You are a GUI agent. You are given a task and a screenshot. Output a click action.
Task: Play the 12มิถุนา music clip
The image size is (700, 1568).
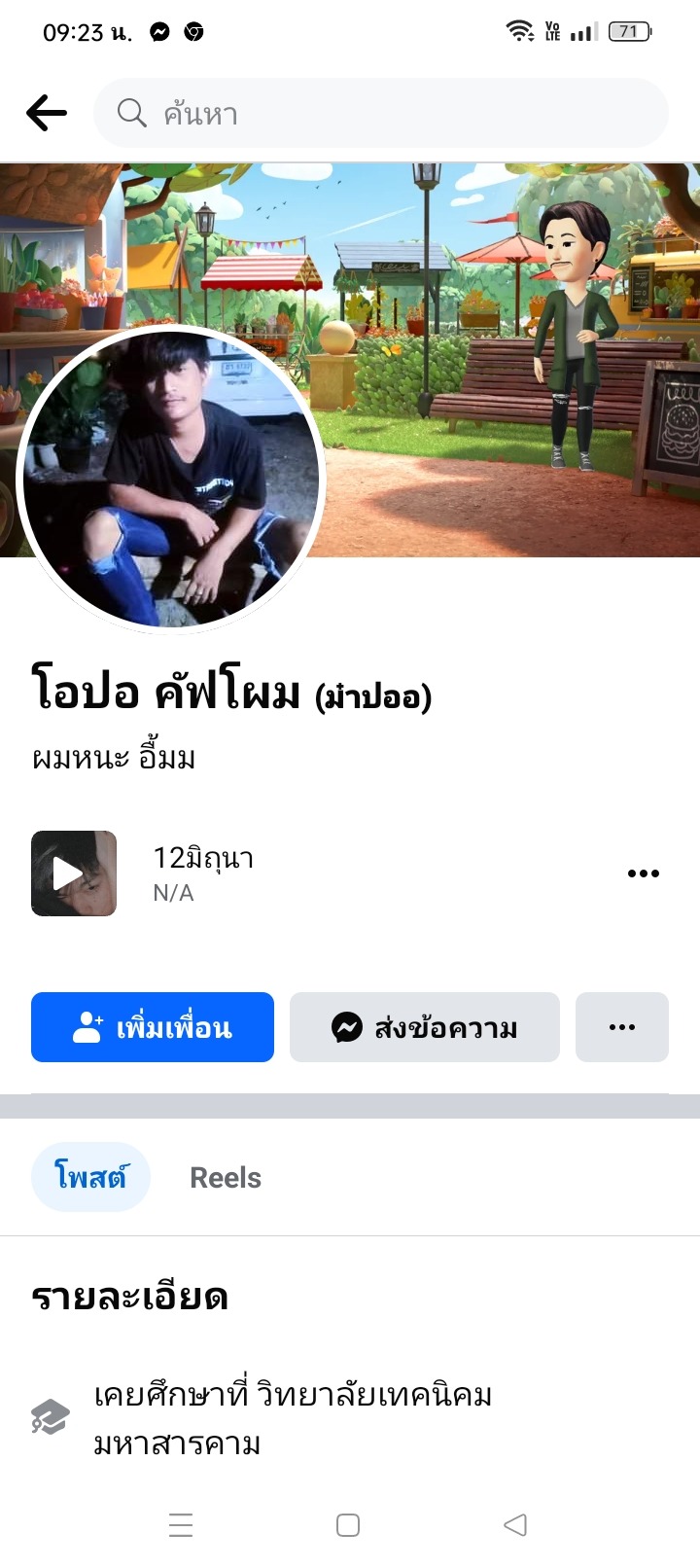click(x=74, y=873)
